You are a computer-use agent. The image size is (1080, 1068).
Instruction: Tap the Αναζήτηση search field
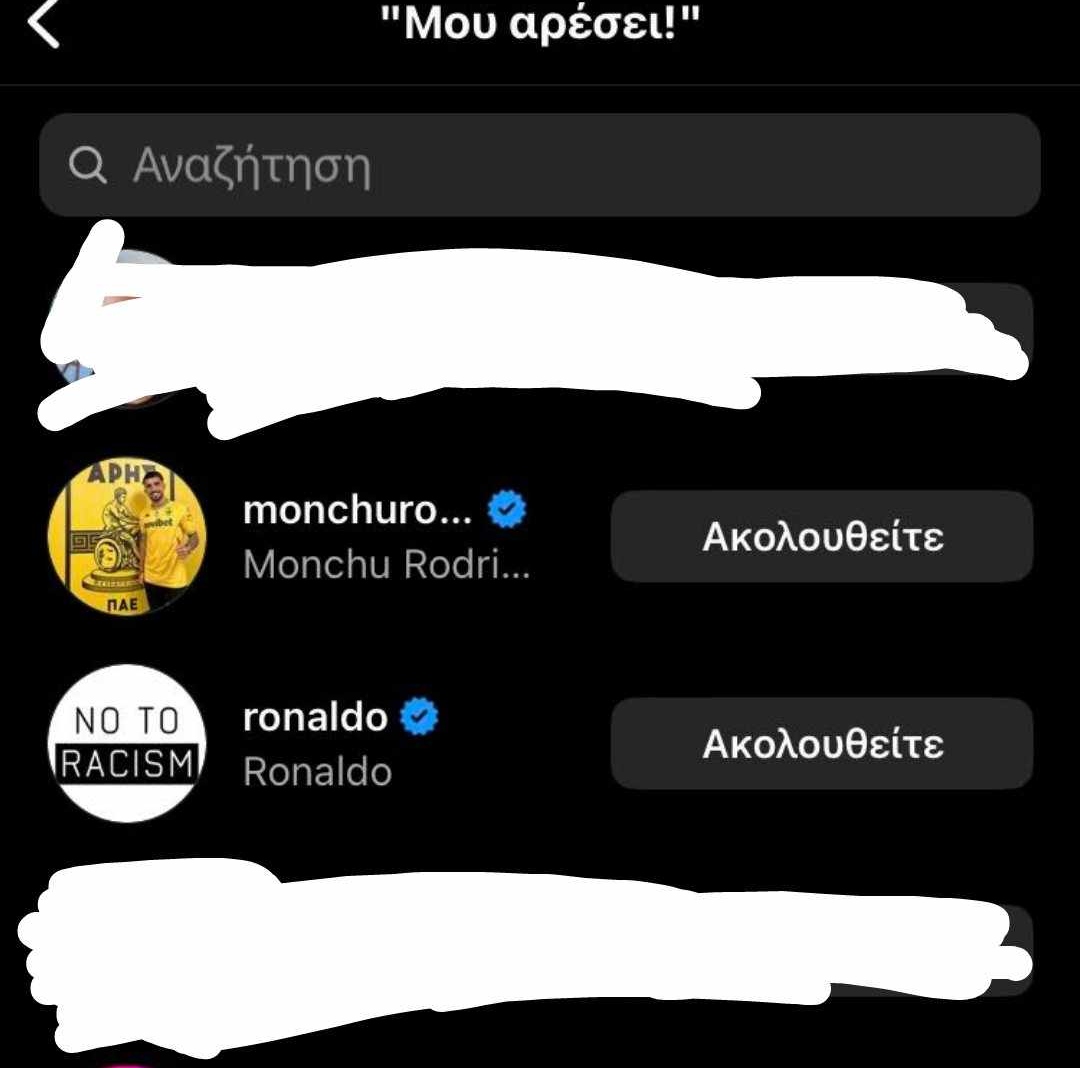[540, 166]
